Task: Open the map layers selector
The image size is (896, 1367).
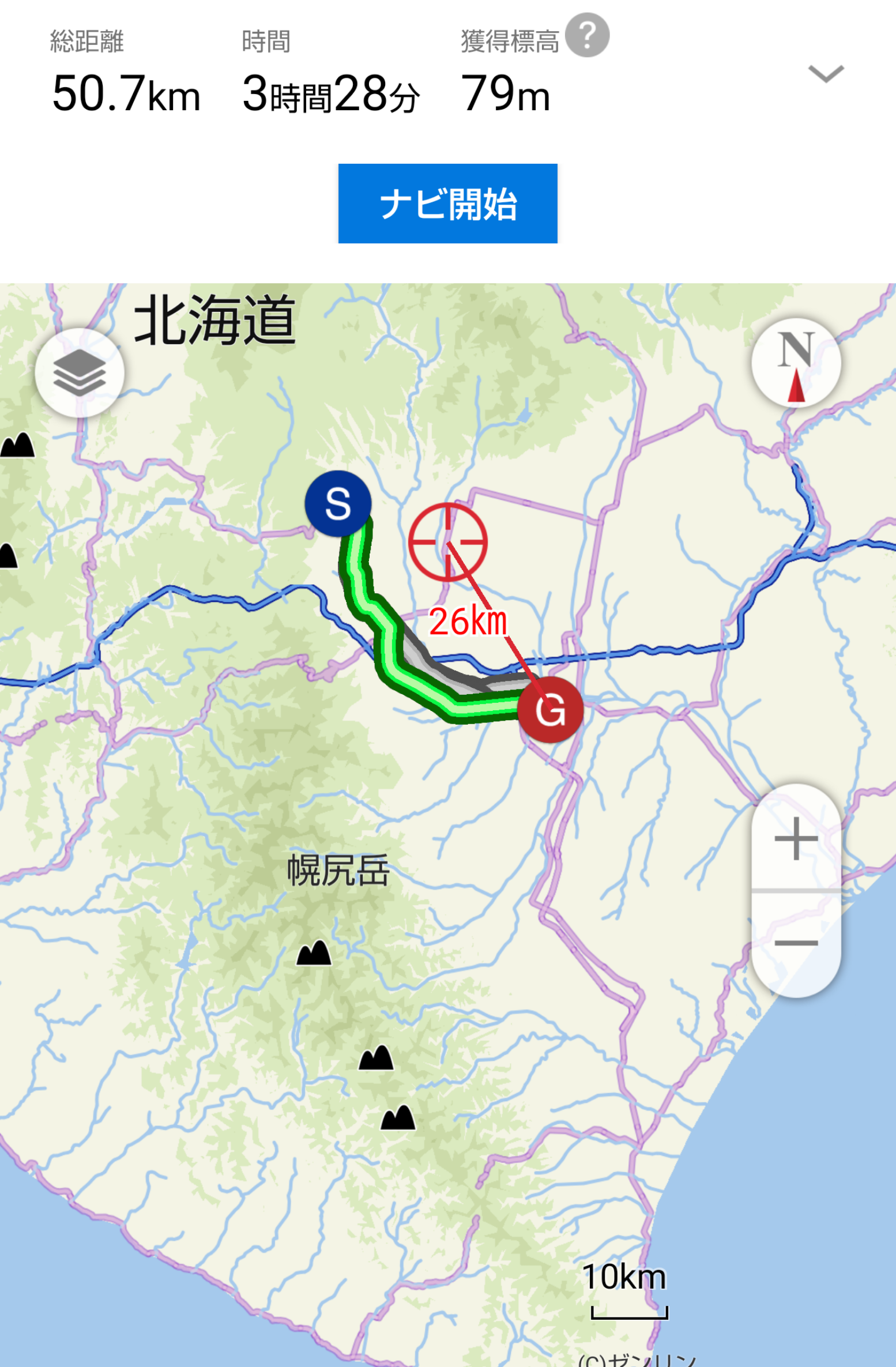Action: pos(80,373)
